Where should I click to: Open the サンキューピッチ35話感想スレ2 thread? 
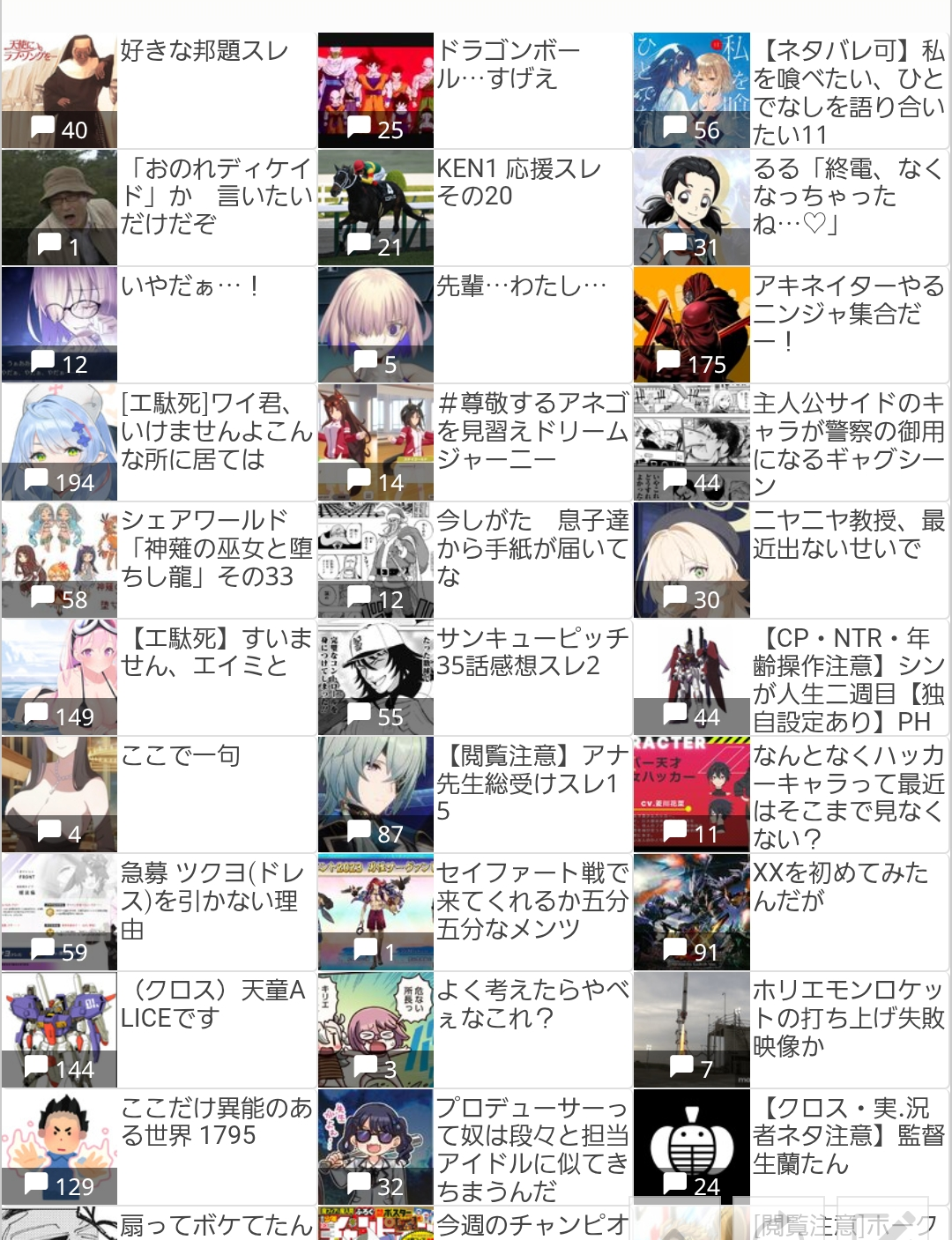coord(532,651)
